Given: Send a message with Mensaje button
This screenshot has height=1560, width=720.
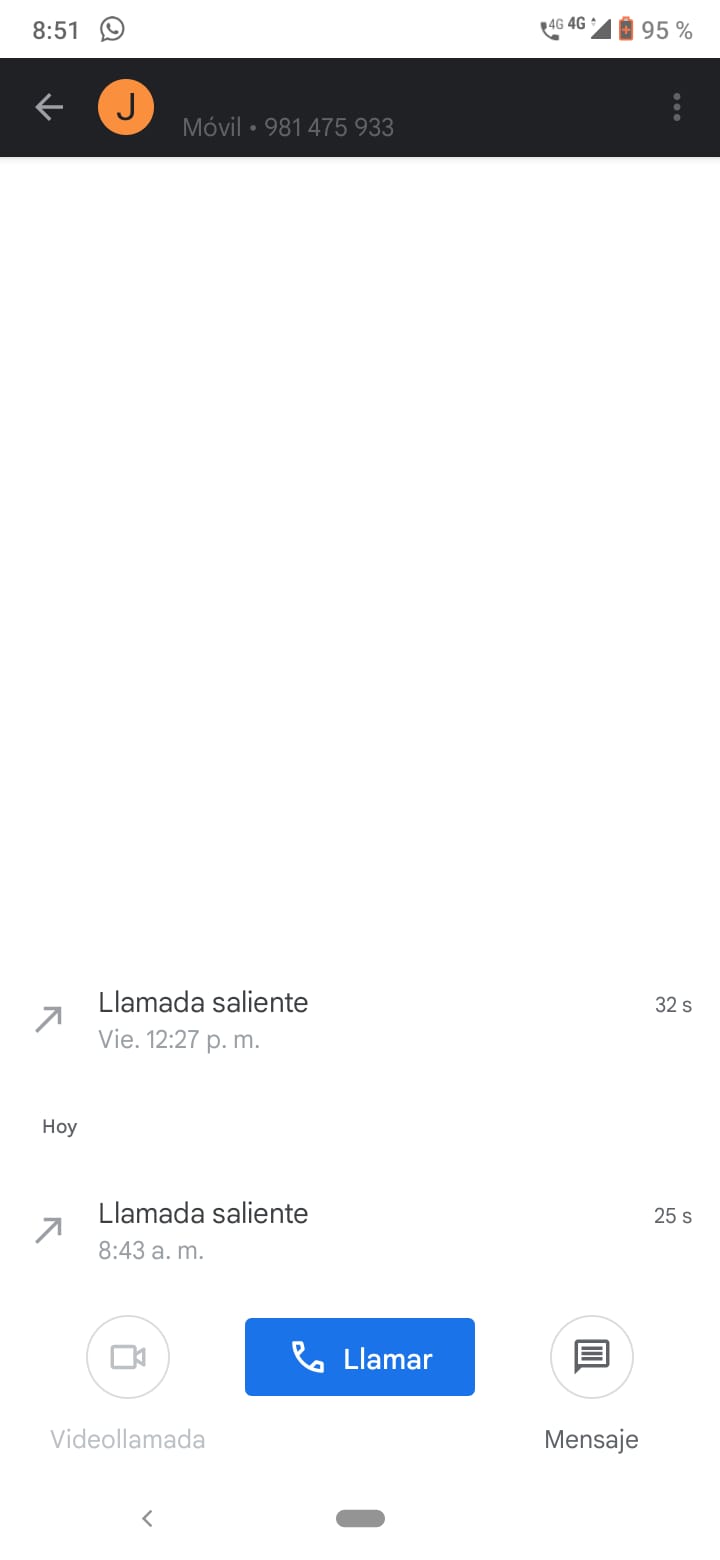Looking at the screenshot, I should [x=592, y=1357].
